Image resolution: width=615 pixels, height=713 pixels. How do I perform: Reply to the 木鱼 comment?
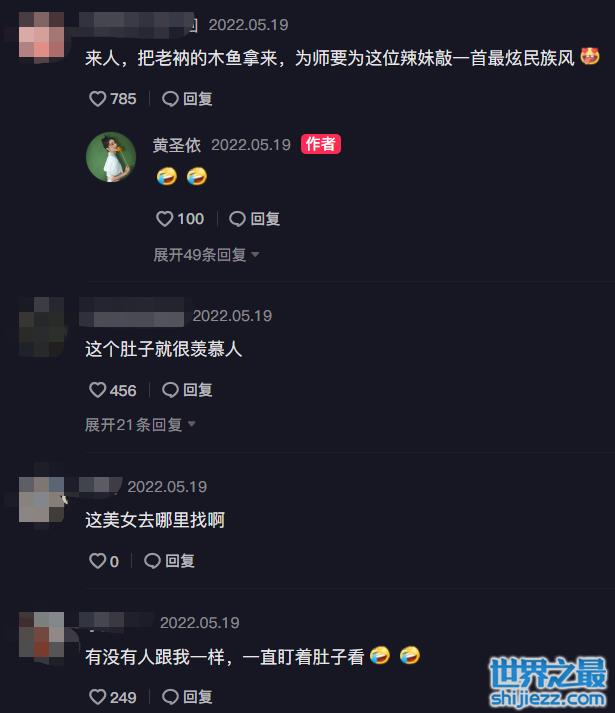(187, 99)
